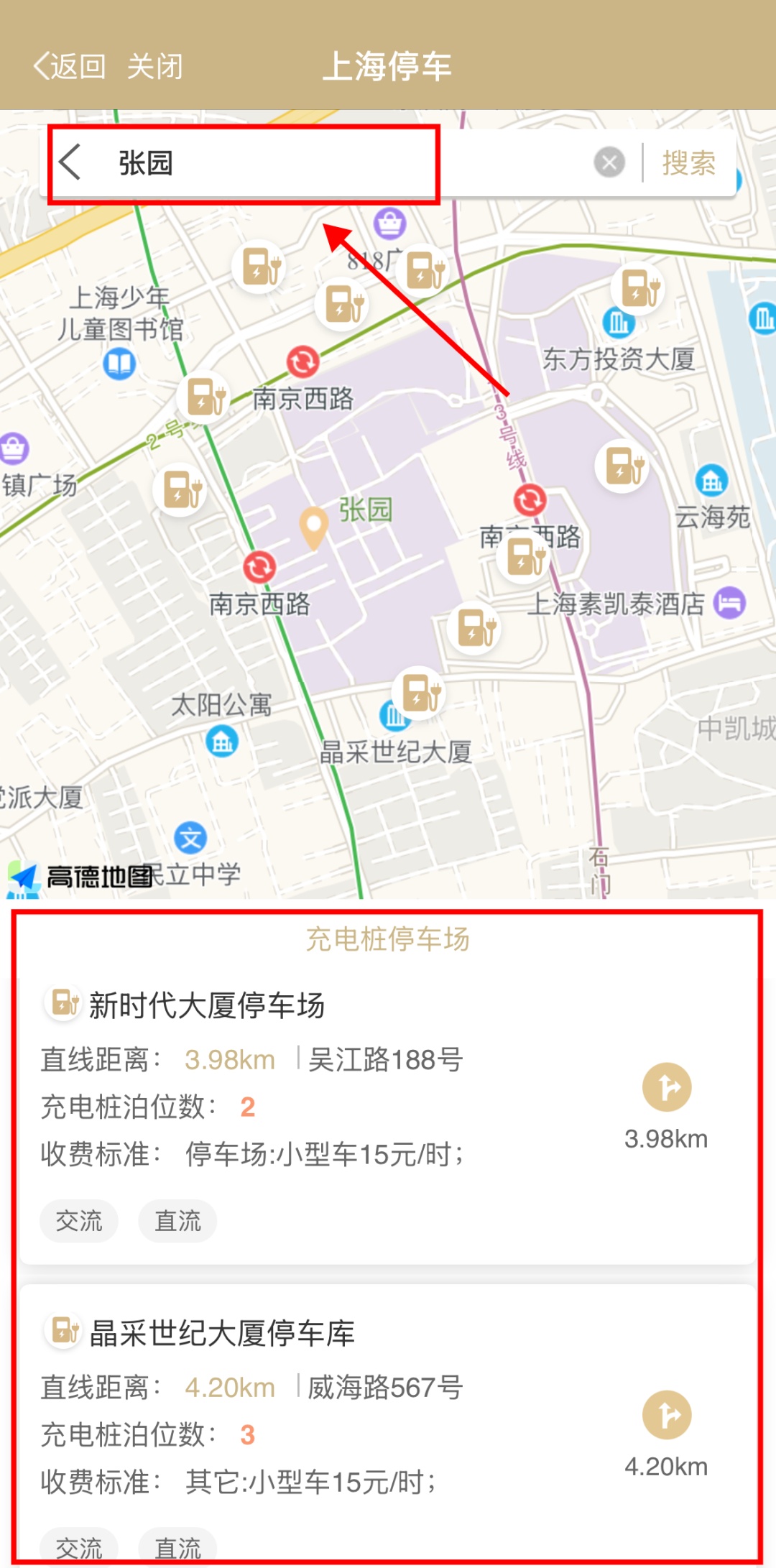Navigate to 晶采世纪大厦停车库 4.20km
This screenshot has width=776, height=1568.
[x=666, y=1416]
